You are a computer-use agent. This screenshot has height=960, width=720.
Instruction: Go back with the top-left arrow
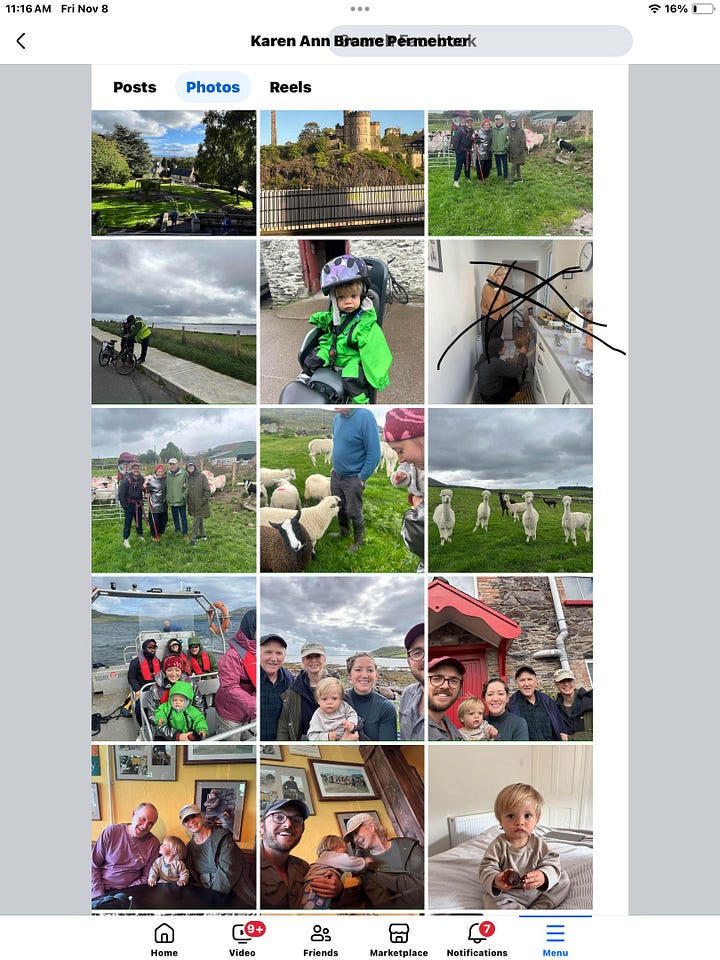point(21,41)
